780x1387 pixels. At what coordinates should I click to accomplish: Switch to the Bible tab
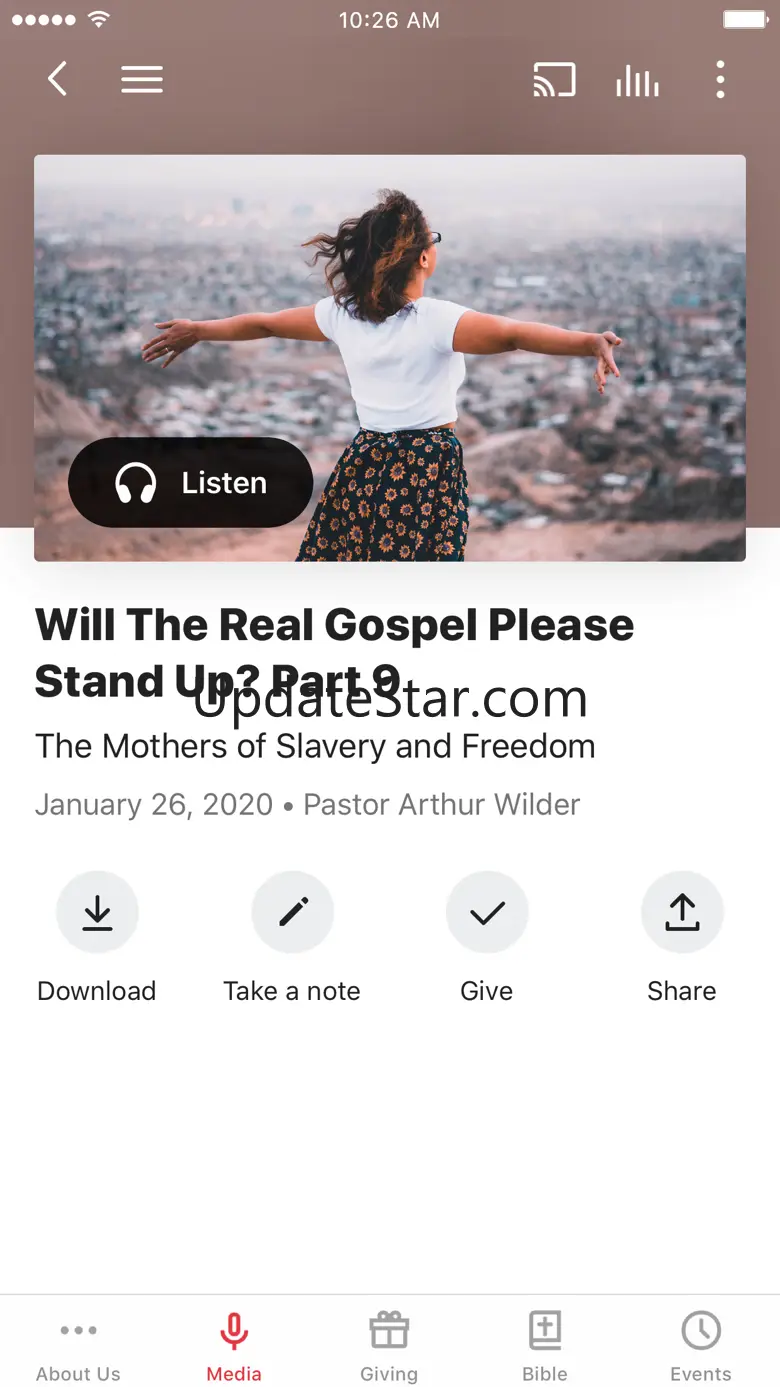[x=545, y=1347]
